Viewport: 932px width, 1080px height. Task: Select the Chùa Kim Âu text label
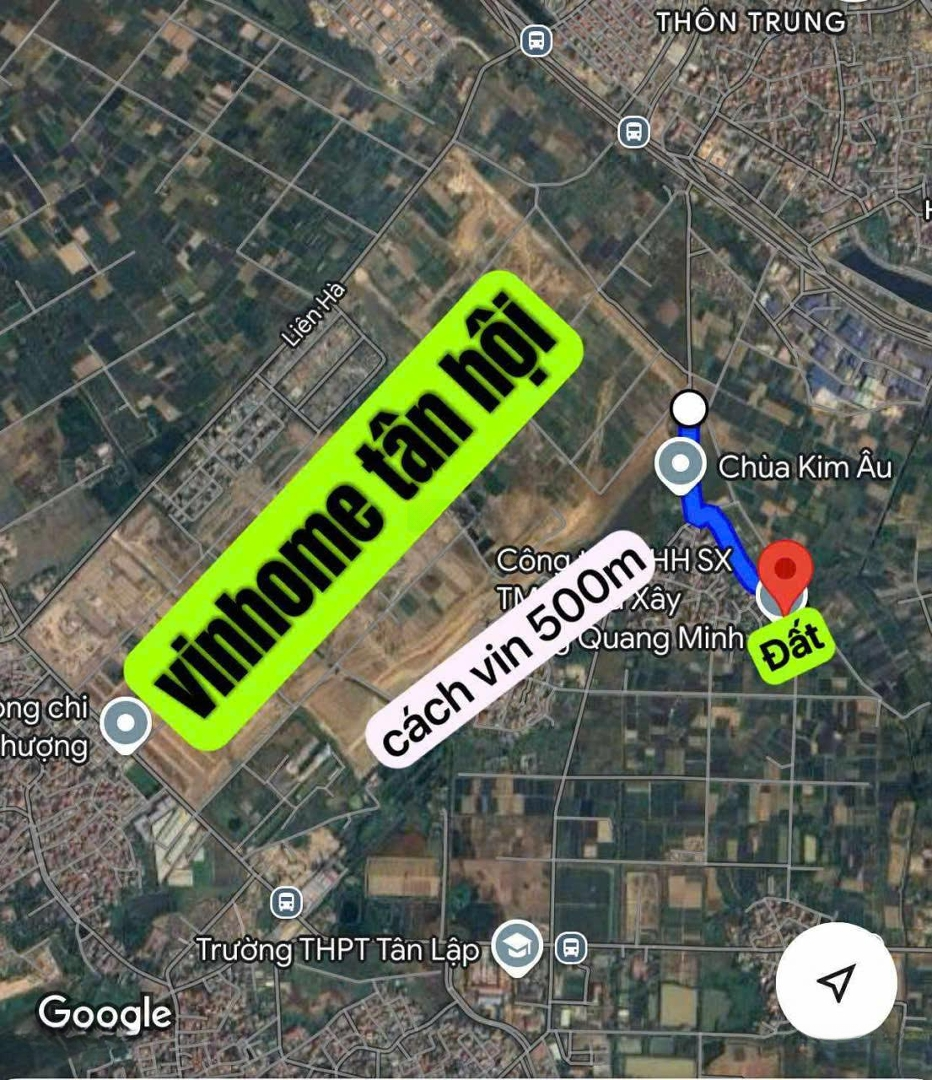pos(807,464)
